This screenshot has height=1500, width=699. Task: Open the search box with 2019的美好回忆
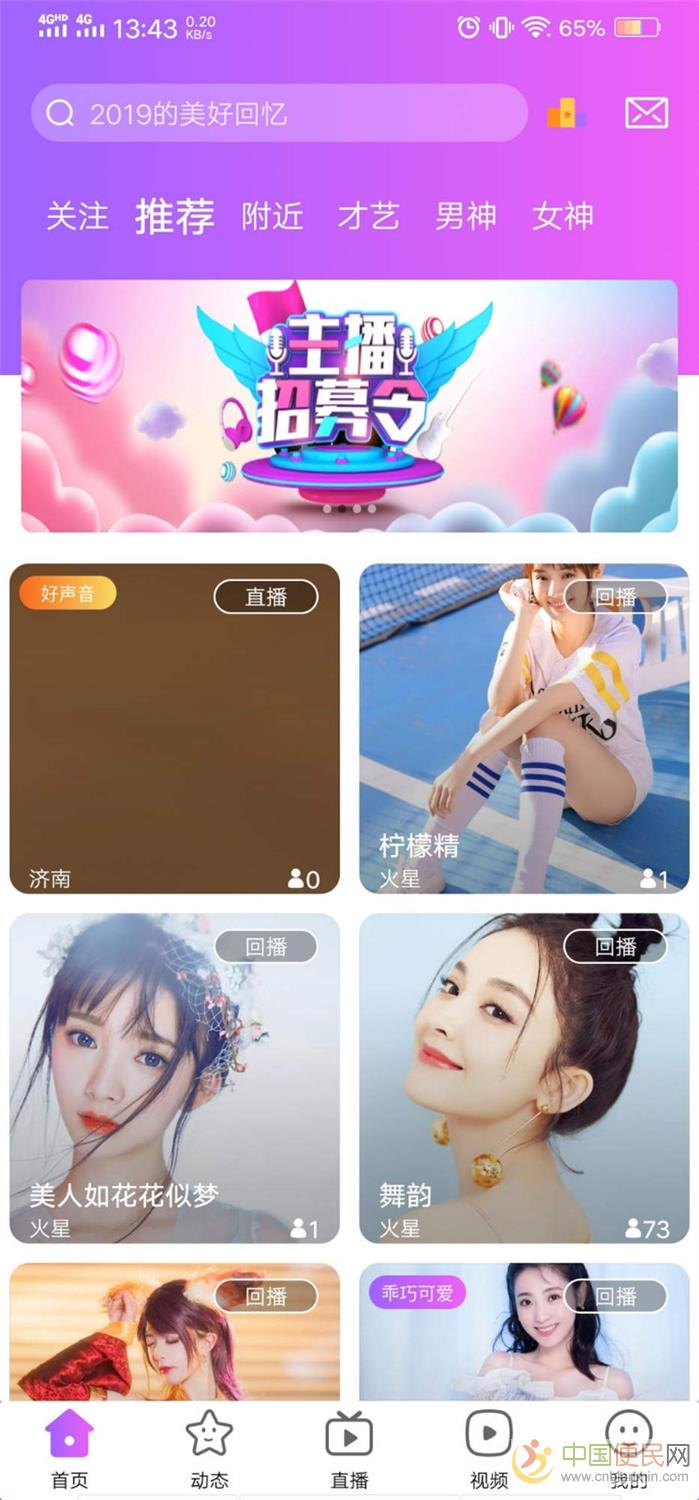click(x=278, y=113)
